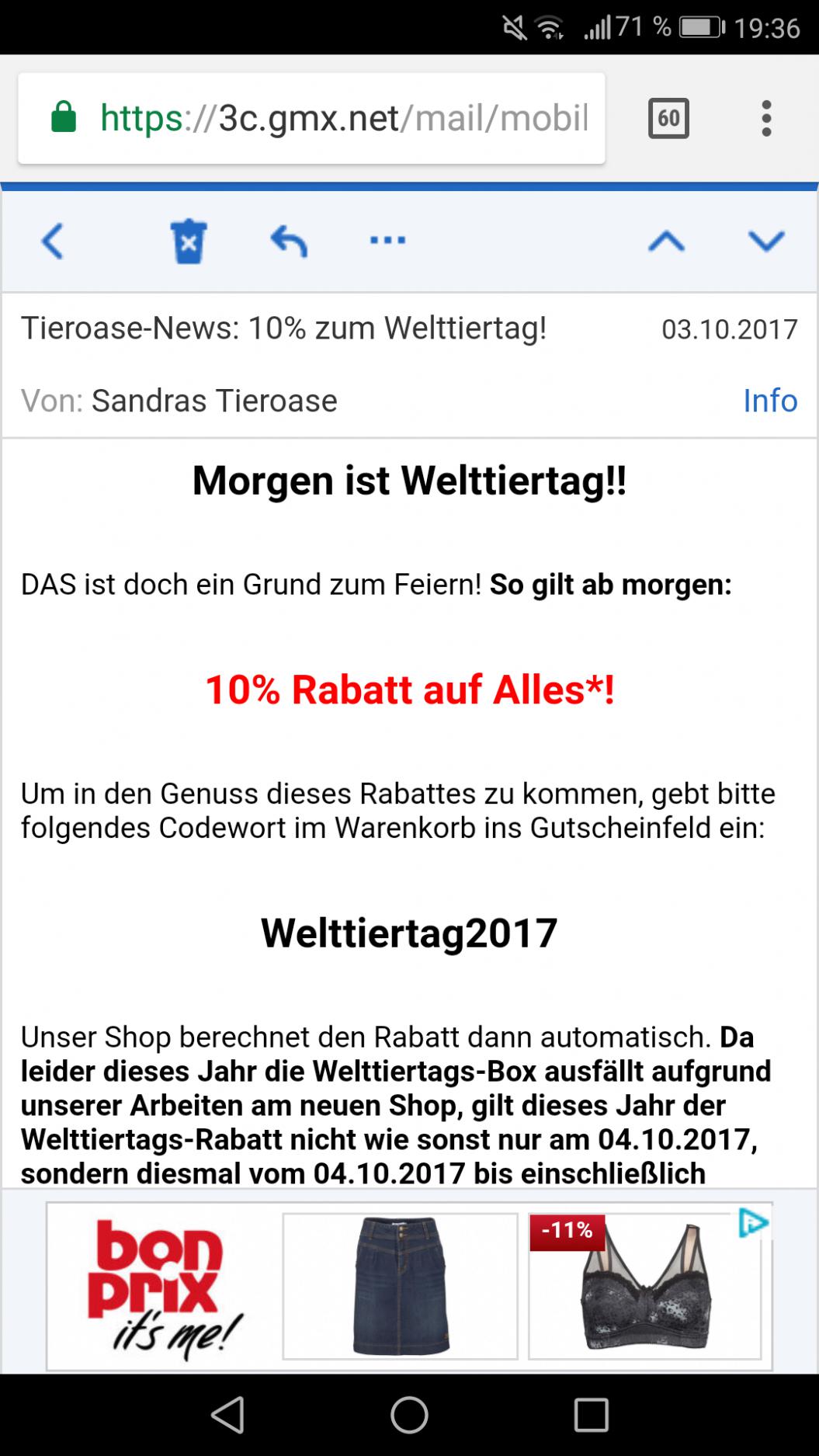Screen dimensions: 819x1456
Task: Jump to the previous email with the up arrow
Action: pos(666,242)
